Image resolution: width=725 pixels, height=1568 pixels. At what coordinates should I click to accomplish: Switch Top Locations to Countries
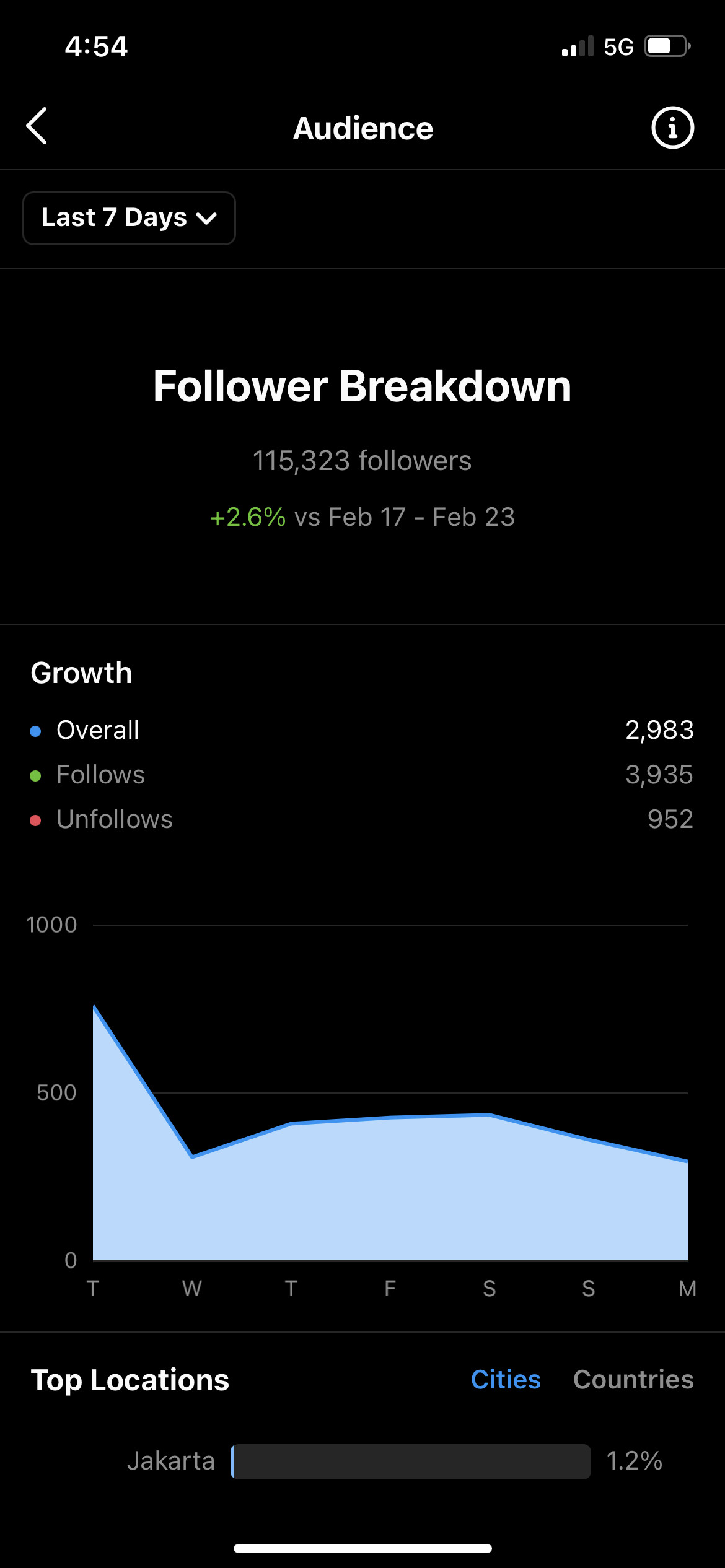(x=633, y=1380)
